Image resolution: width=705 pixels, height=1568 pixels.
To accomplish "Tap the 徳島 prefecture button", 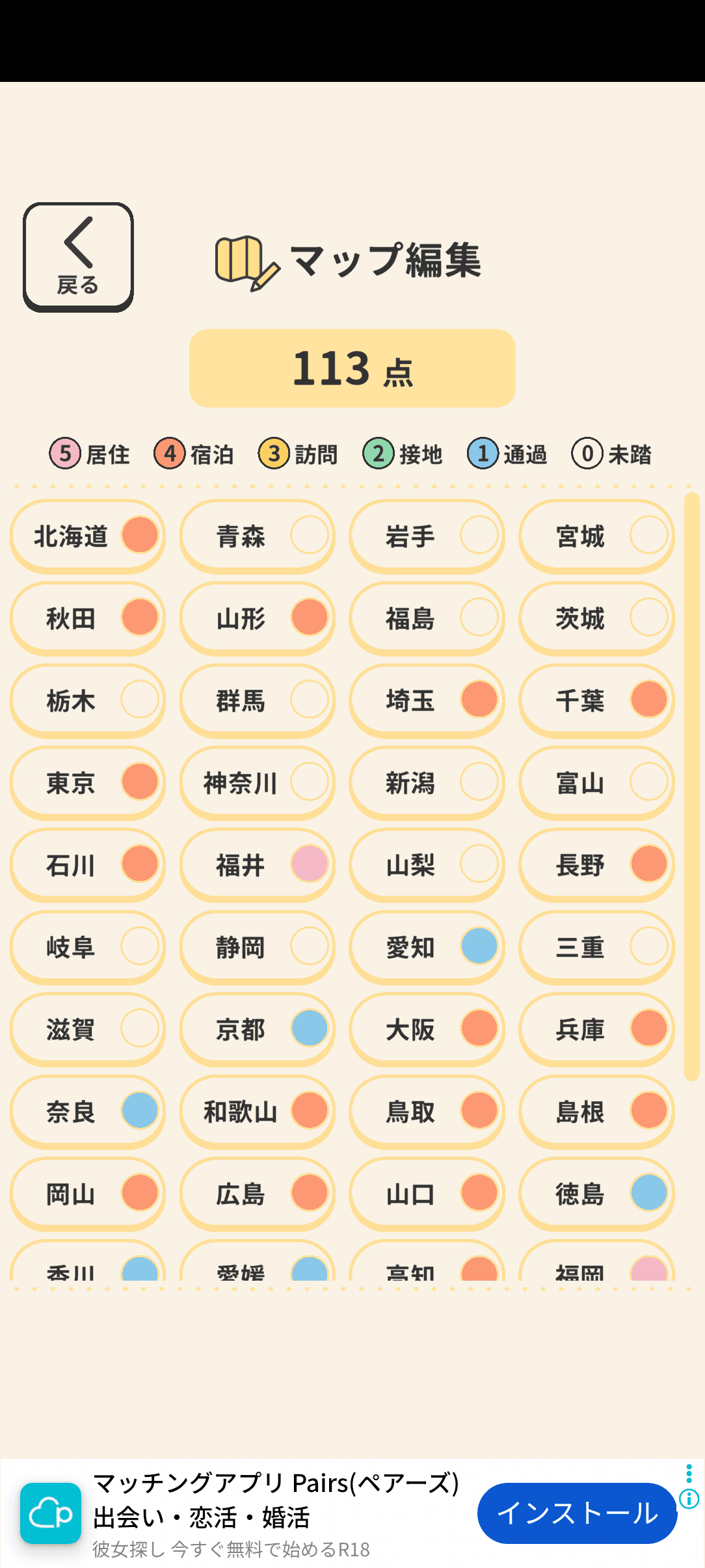I will point(596,1194).
